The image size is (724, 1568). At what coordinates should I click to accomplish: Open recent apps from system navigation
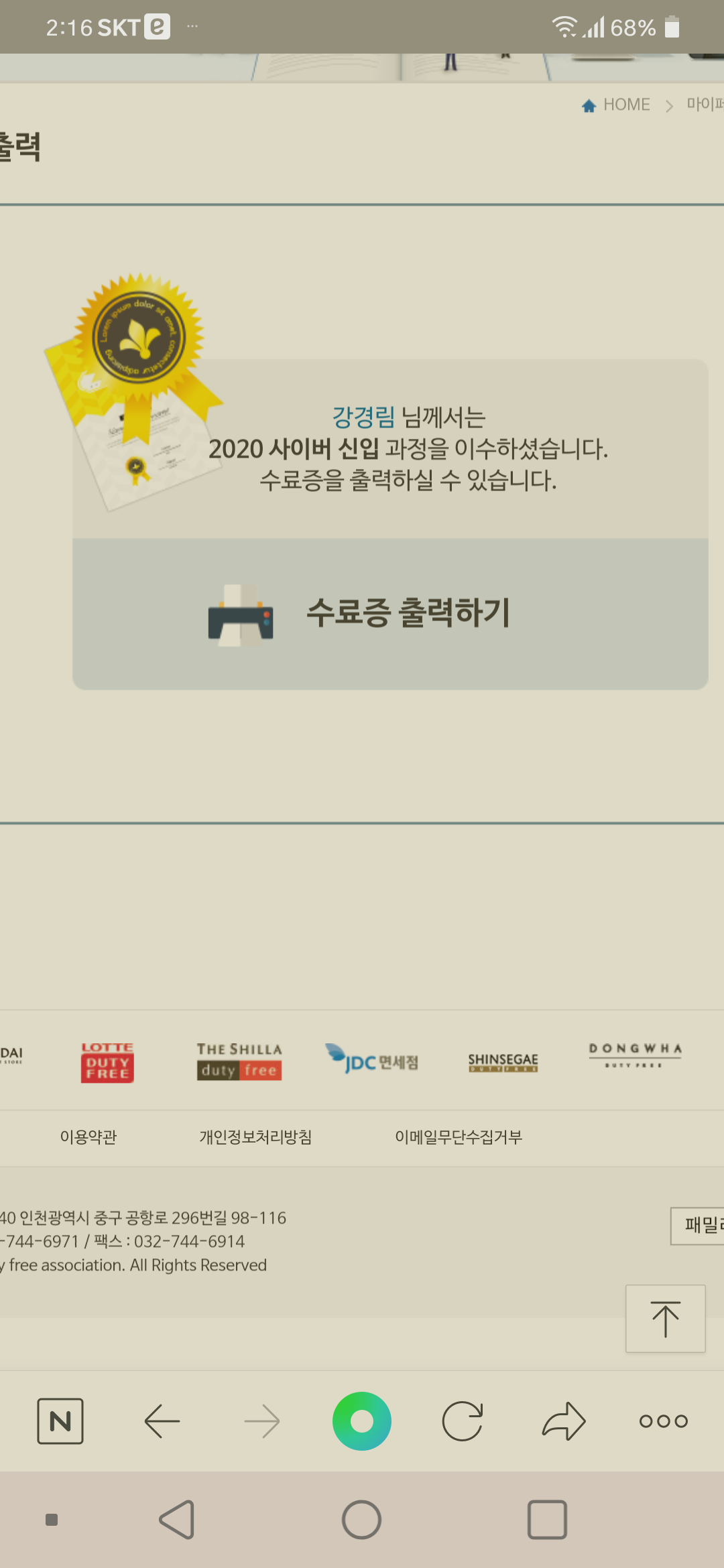[547, 1520]
